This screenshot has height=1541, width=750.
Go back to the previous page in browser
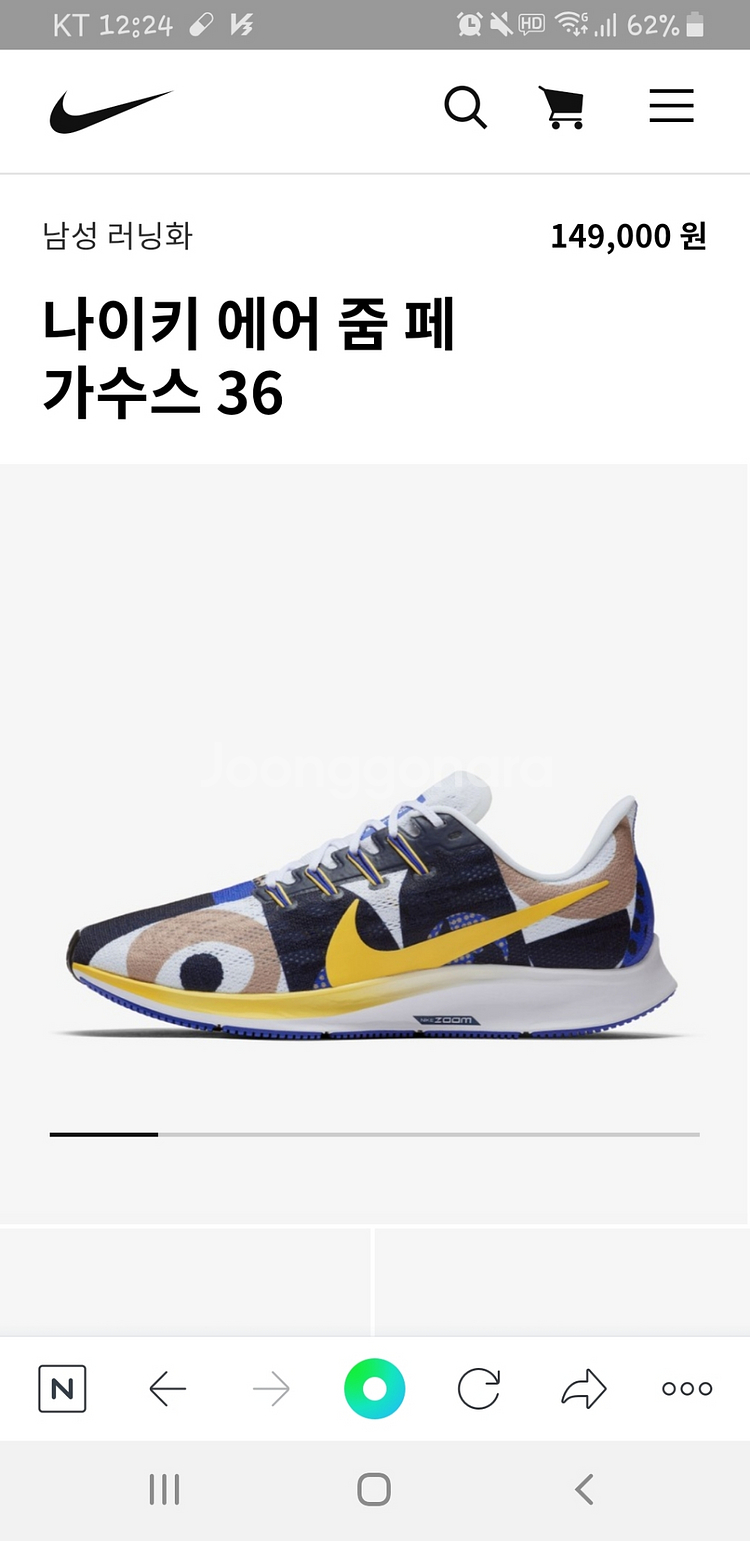click(167, 1388)
